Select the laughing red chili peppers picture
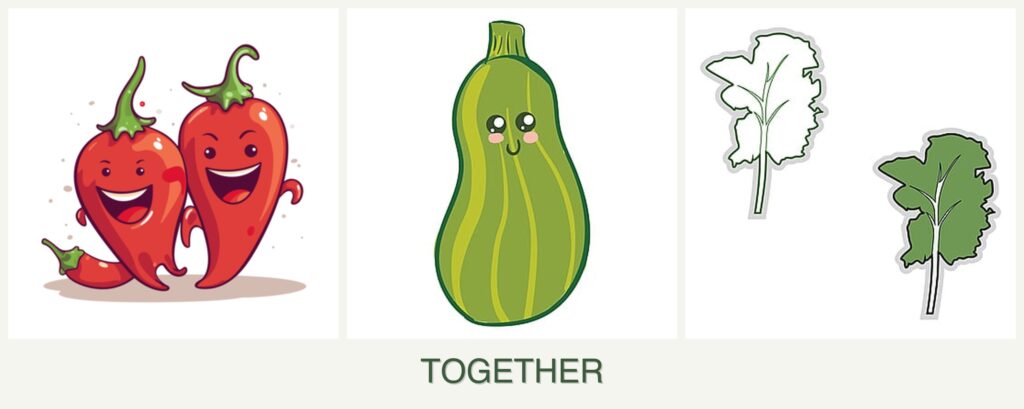The width and height of the screenshot is (1024, 409). point(173,174)
